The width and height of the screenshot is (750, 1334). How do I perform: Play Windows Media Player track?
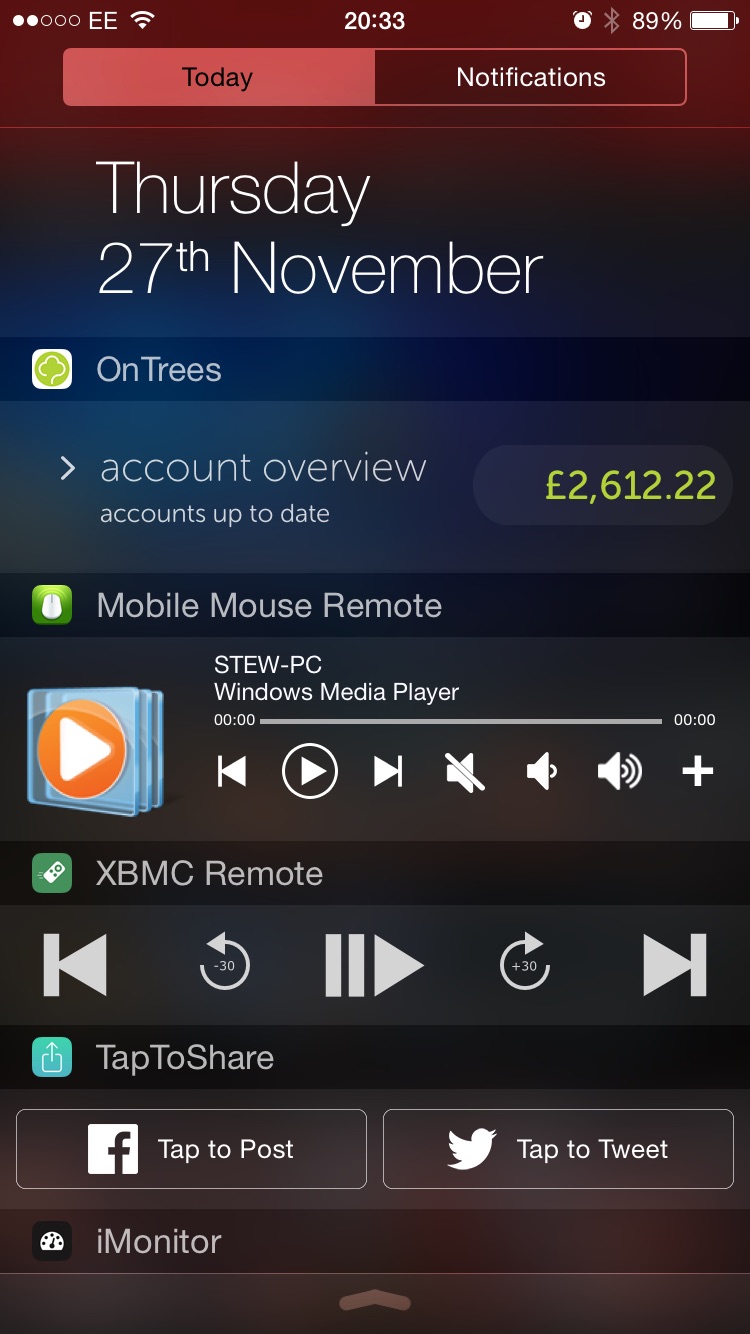[x=310, y=771]
